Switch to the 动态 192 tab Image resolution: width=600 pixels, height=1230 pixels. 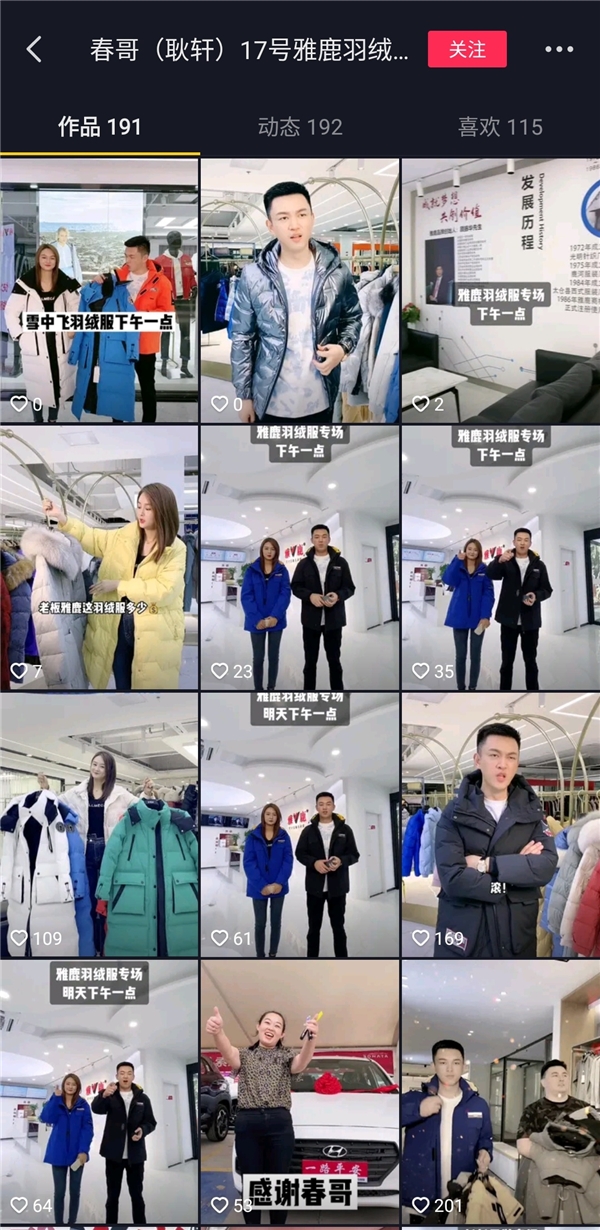[x=300, y=127]
